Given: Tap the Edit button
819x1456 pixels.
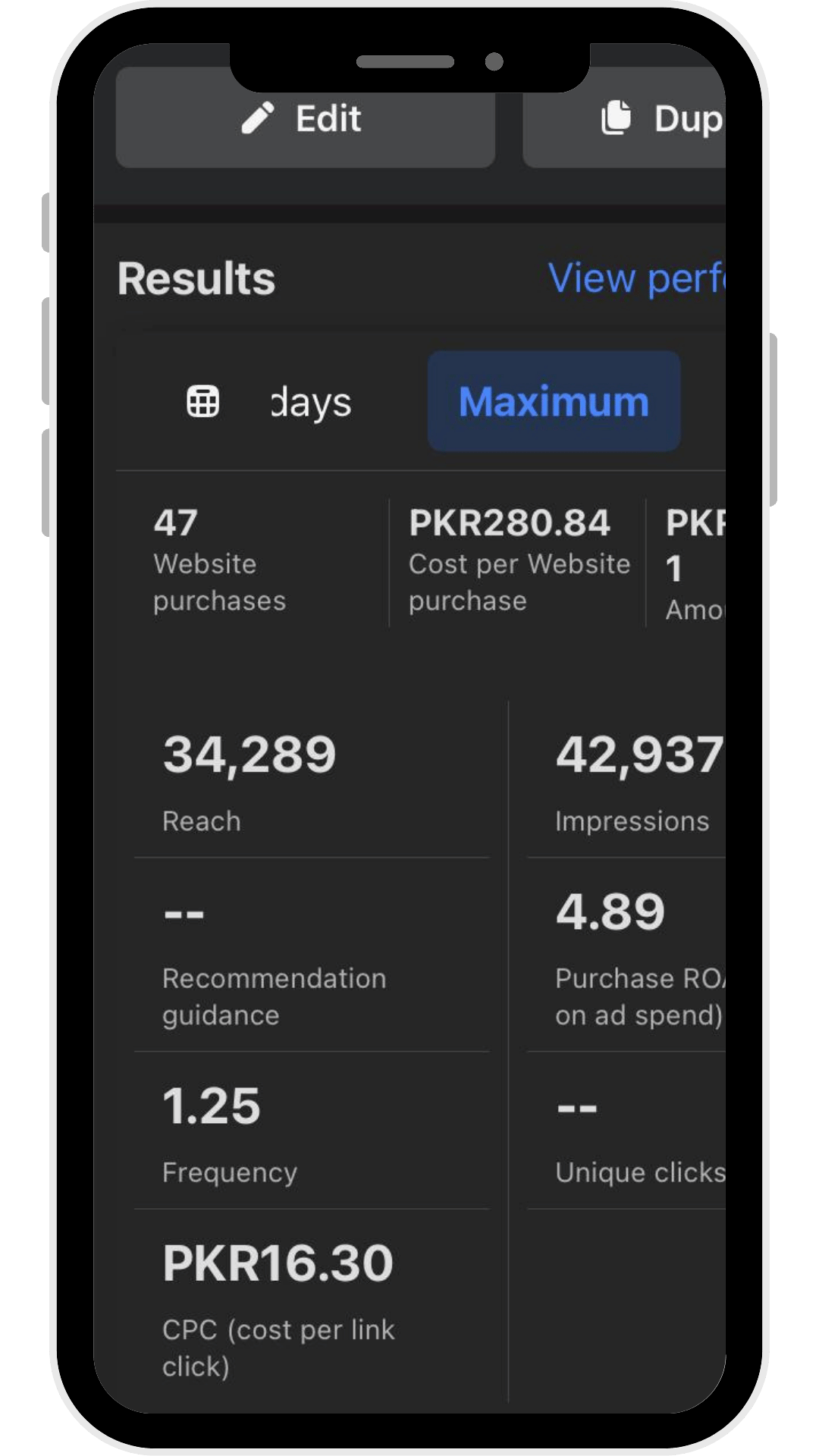Looking at the screenshot, I should coord(305,119).
